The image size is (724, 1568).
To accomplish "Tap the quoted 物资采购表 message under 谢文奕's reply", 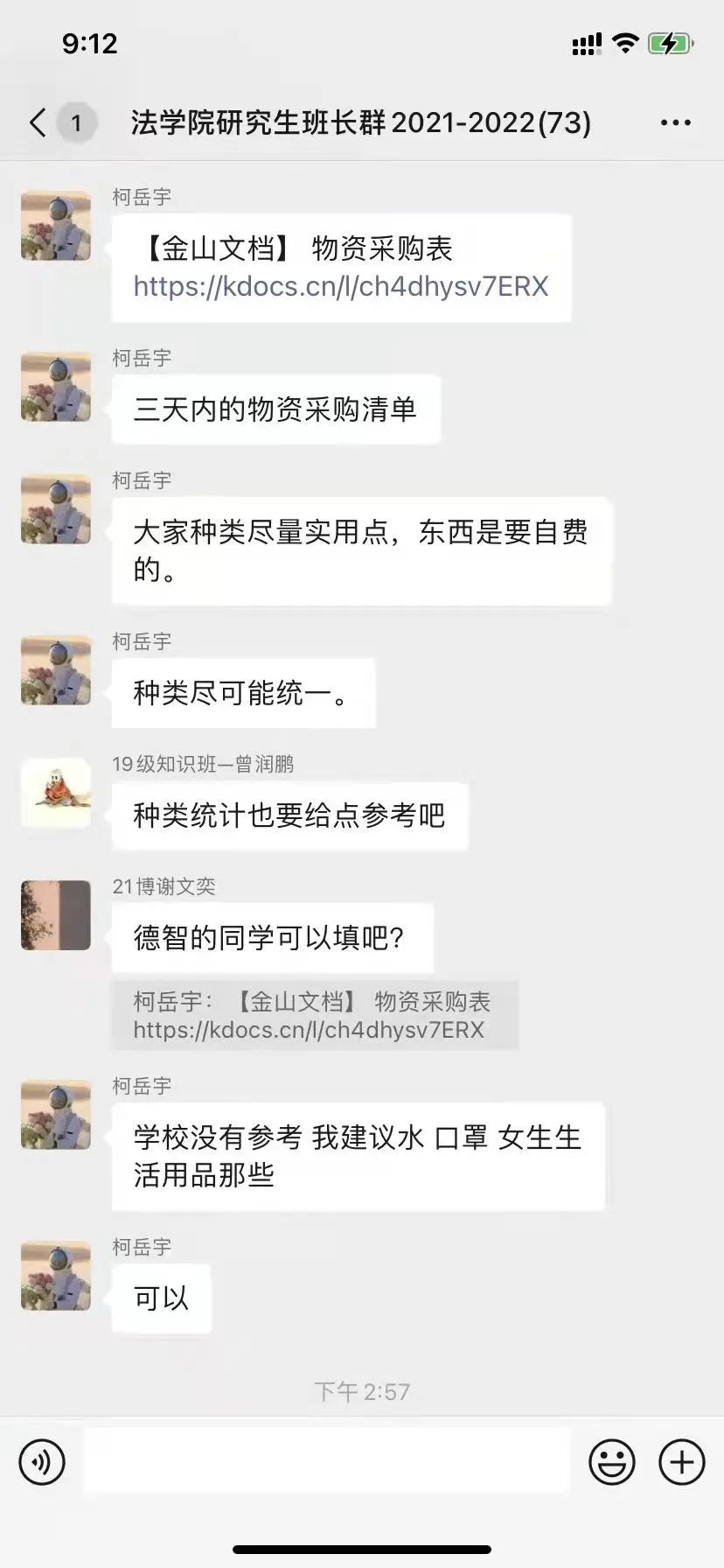I will tap(315, 1015).
